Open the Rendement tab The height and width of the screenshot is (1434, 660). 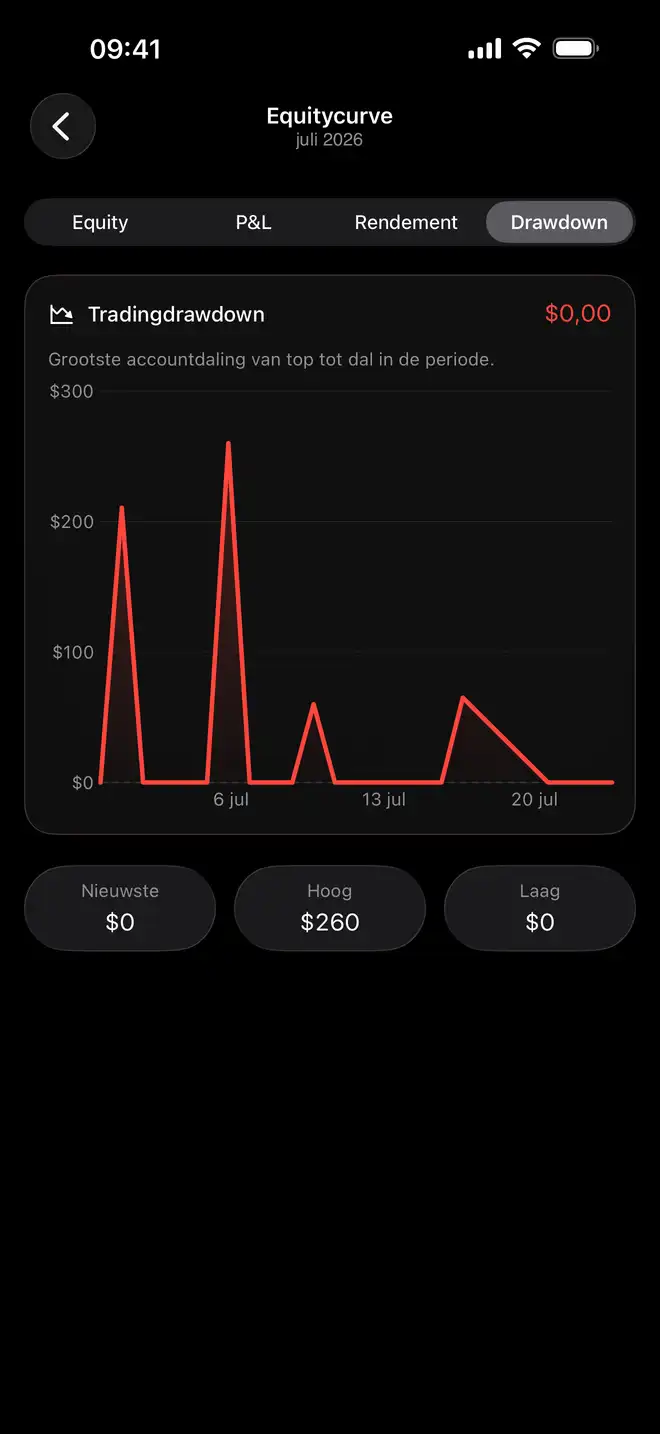(x=406, y=222)
